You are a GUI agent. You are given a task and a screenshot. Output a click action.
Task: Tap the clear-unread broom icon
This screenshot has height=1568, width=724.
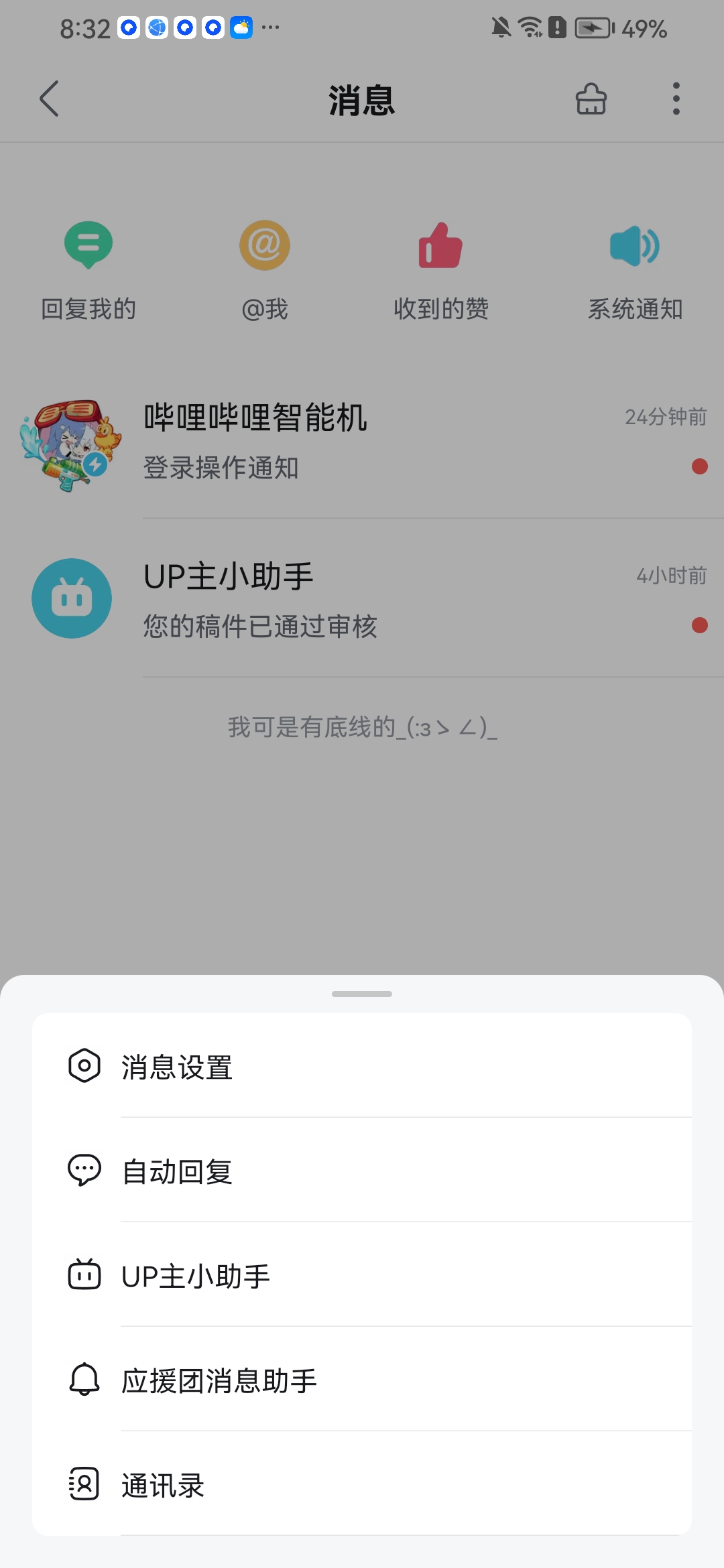click(x=591, y=99)
